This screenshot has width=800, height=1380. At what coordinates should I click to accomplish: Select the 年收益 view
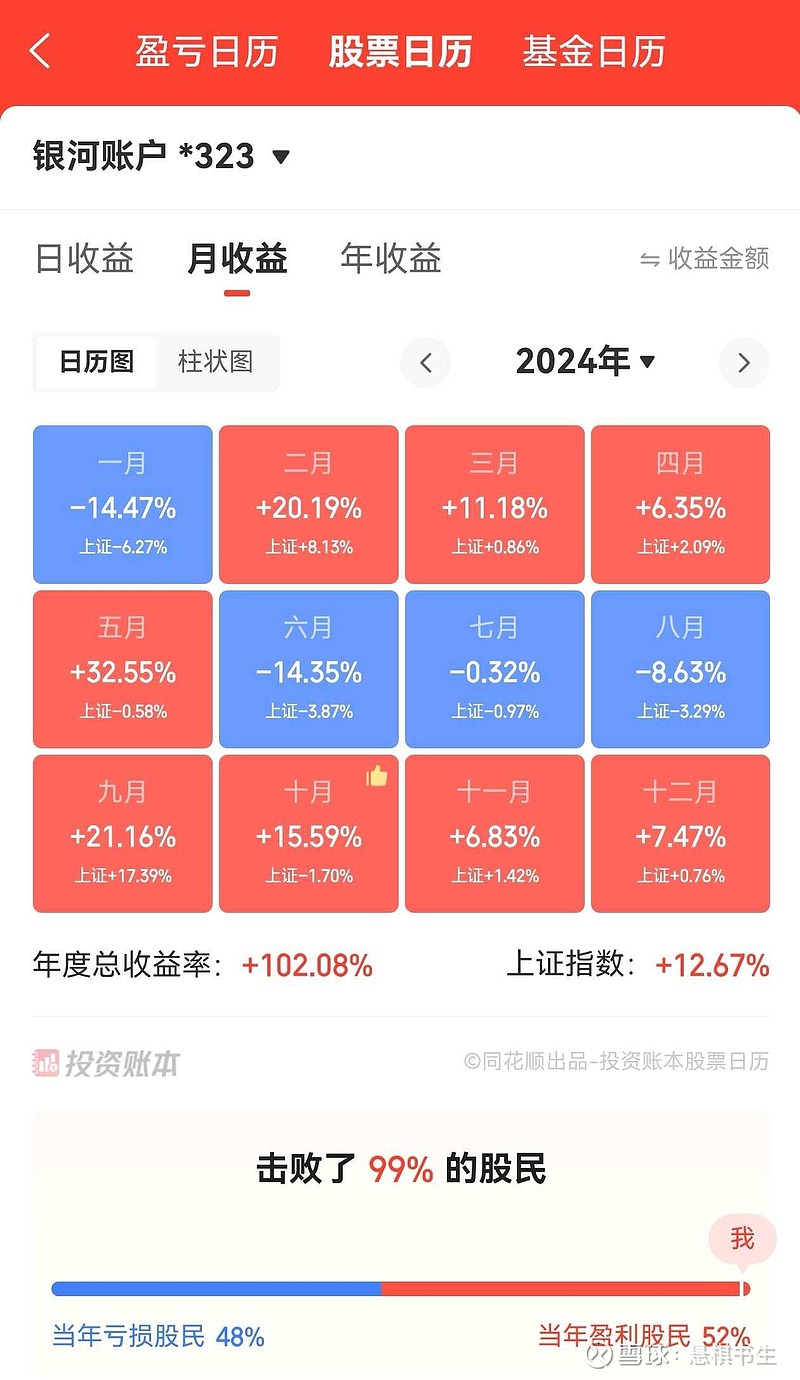pos(390,259)
